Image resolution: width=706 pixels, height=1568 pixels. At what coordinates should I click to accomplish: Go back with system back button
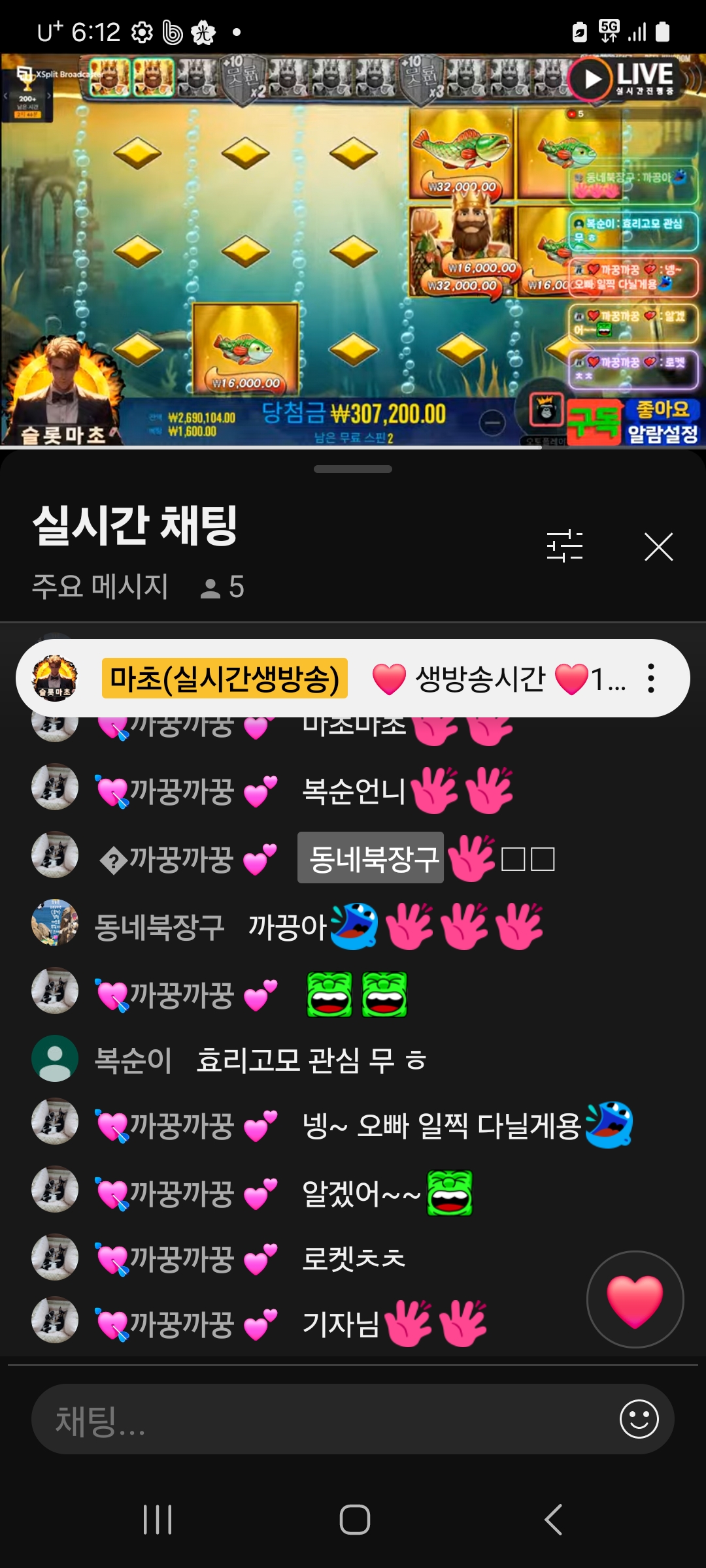[553, 1519]
